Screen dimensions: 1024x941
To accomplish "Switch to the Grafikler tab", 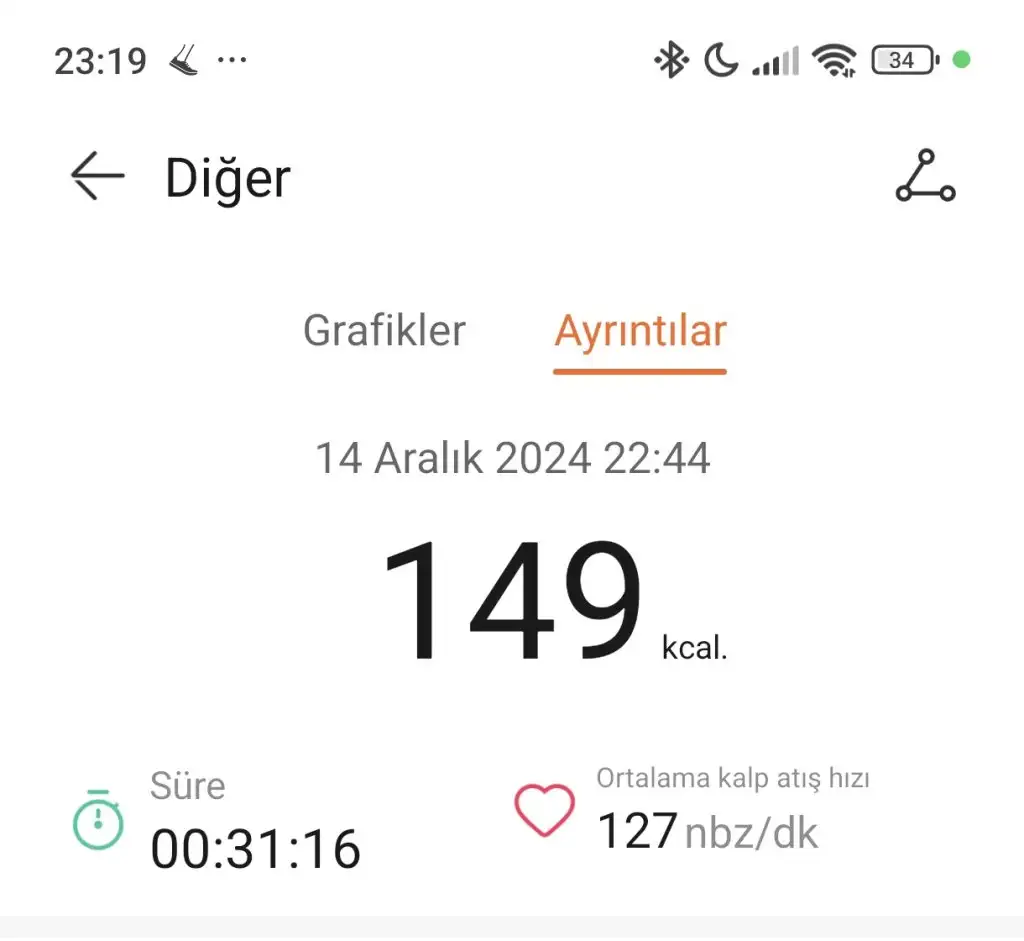I will click(x=384, y=331).
